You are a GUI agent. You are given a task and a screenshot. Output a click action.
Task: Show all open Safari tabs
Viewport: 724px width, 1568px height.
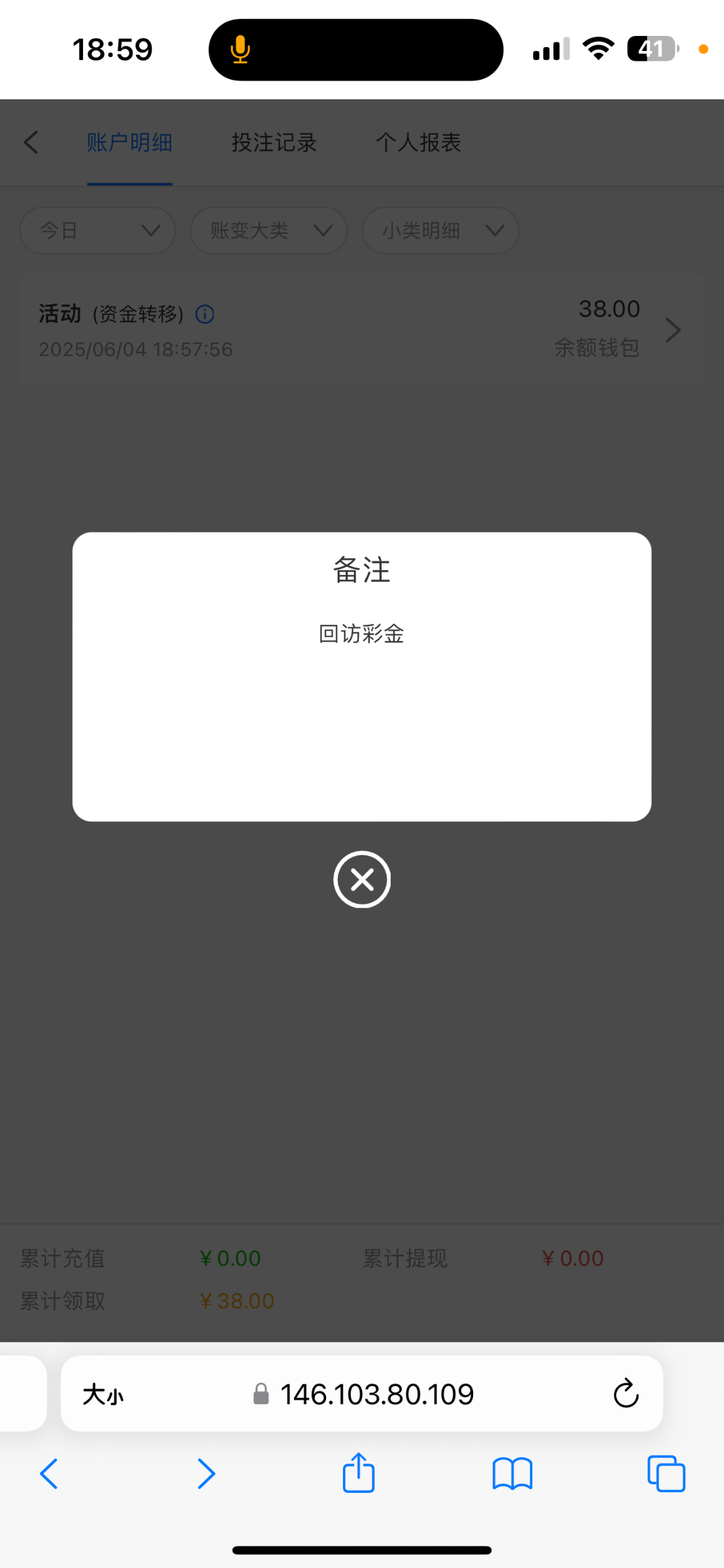point(666,1474)
